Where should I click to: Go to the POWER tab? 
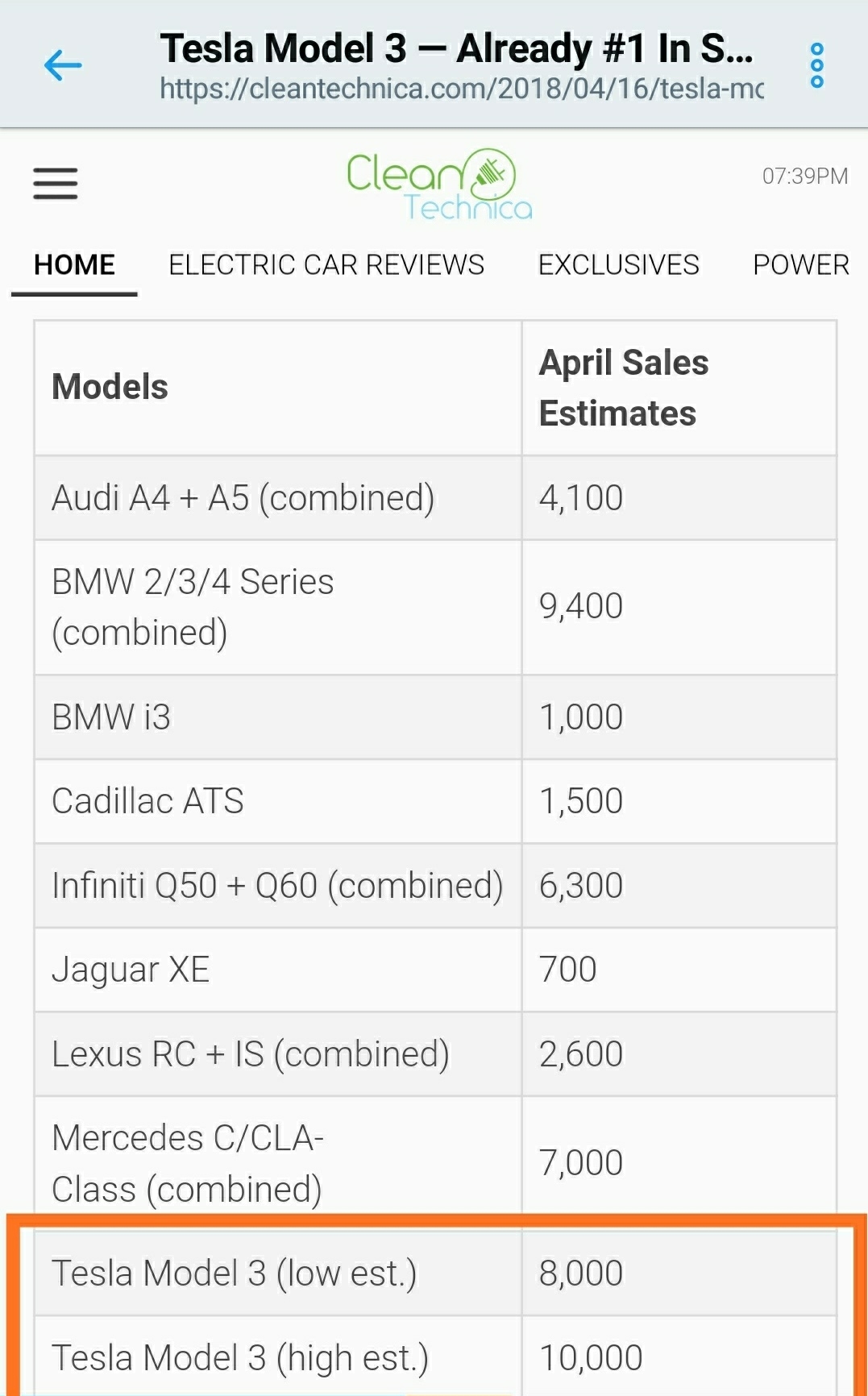pos(801,265)
